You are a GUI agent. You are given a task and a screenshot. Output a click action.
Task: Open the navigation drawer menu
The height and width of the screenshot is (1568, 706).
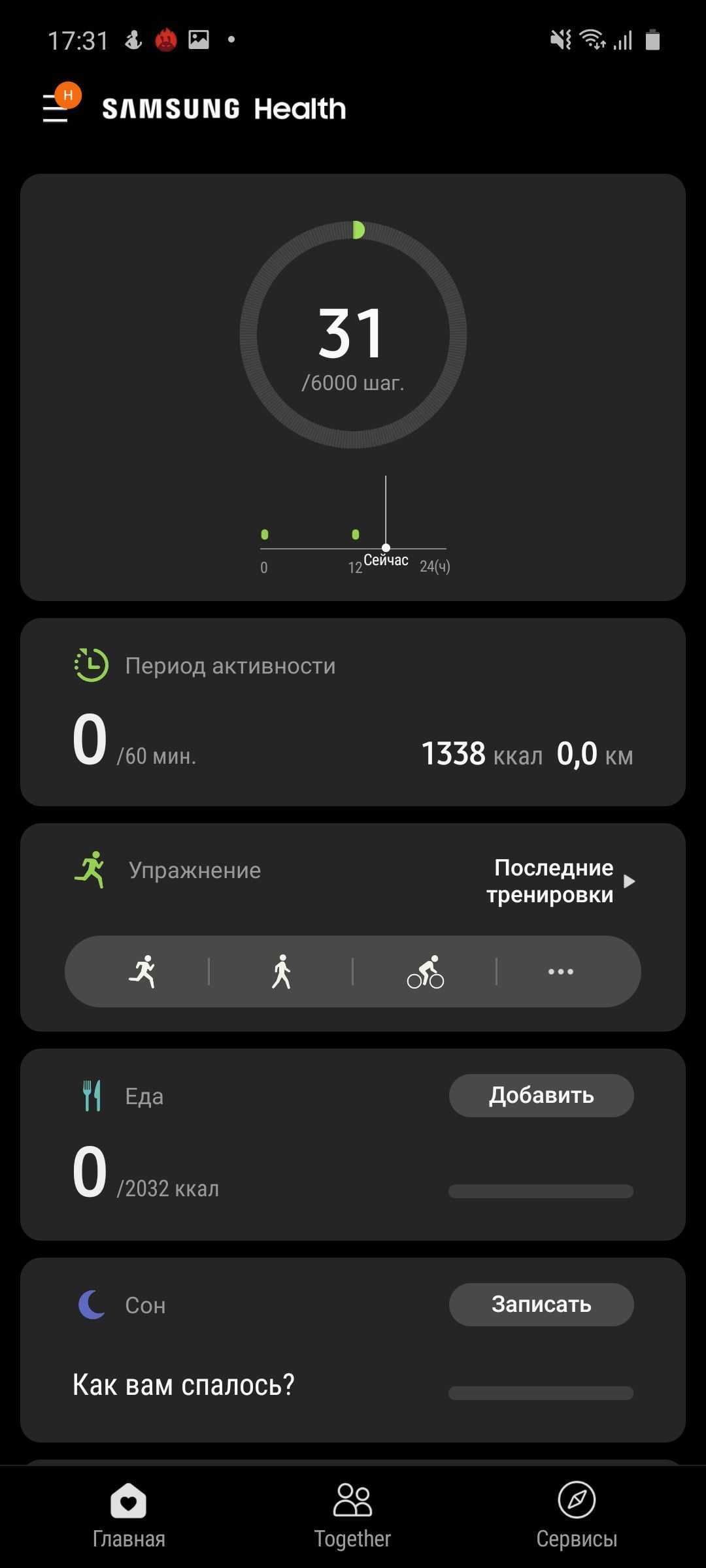[56, 108]
